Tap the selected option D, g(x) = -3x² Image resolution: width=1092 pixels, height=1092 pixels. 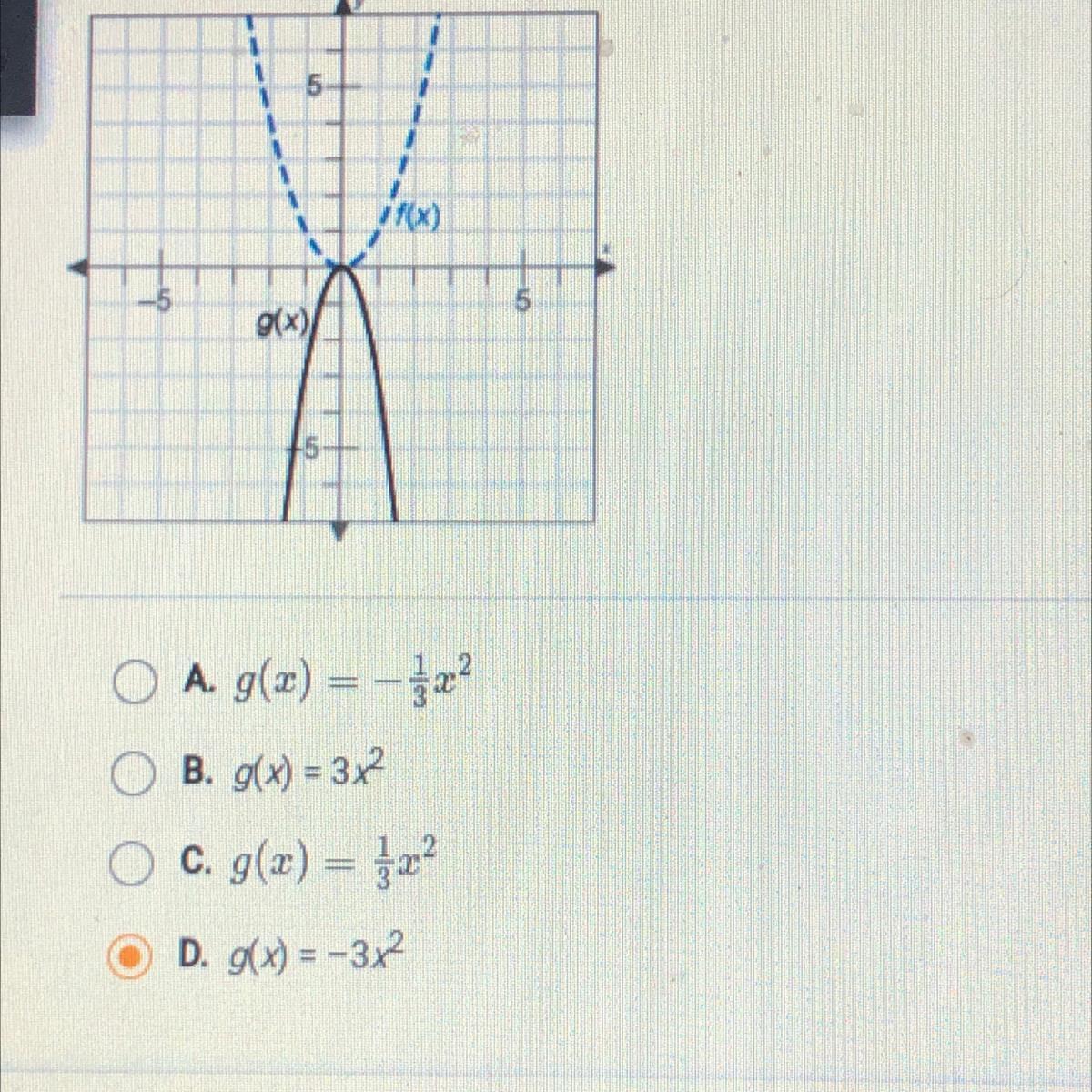tap(133, 955)
